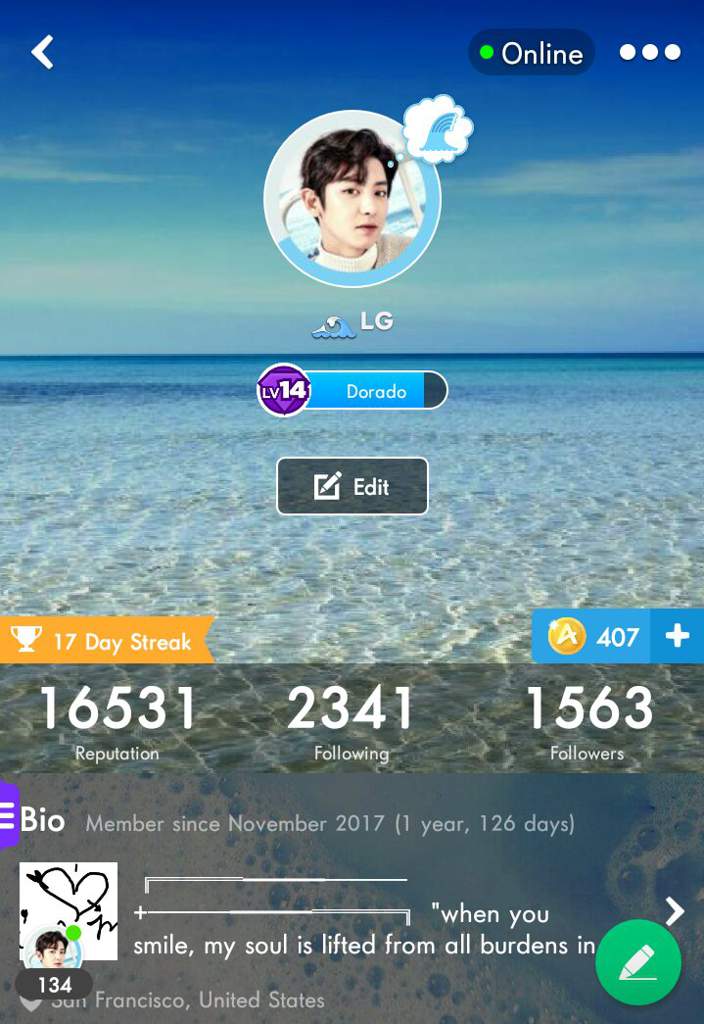The height and width of the screenshot is (1024, 704).
Task: Tap the Online status indicator
Action: pos(531,53)
